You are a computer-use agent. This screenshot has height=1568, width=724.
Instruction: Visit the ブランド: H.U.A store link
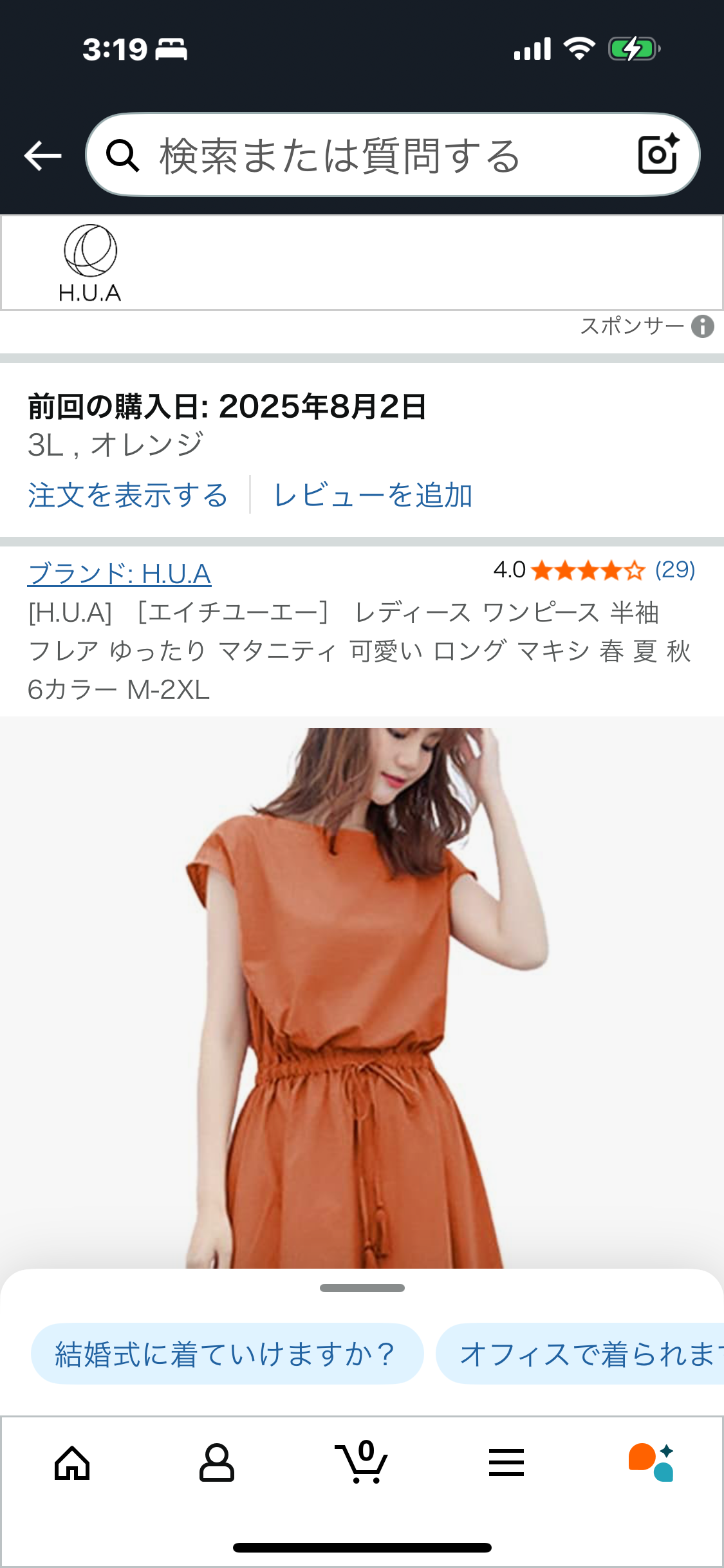(x=120, y=574)
